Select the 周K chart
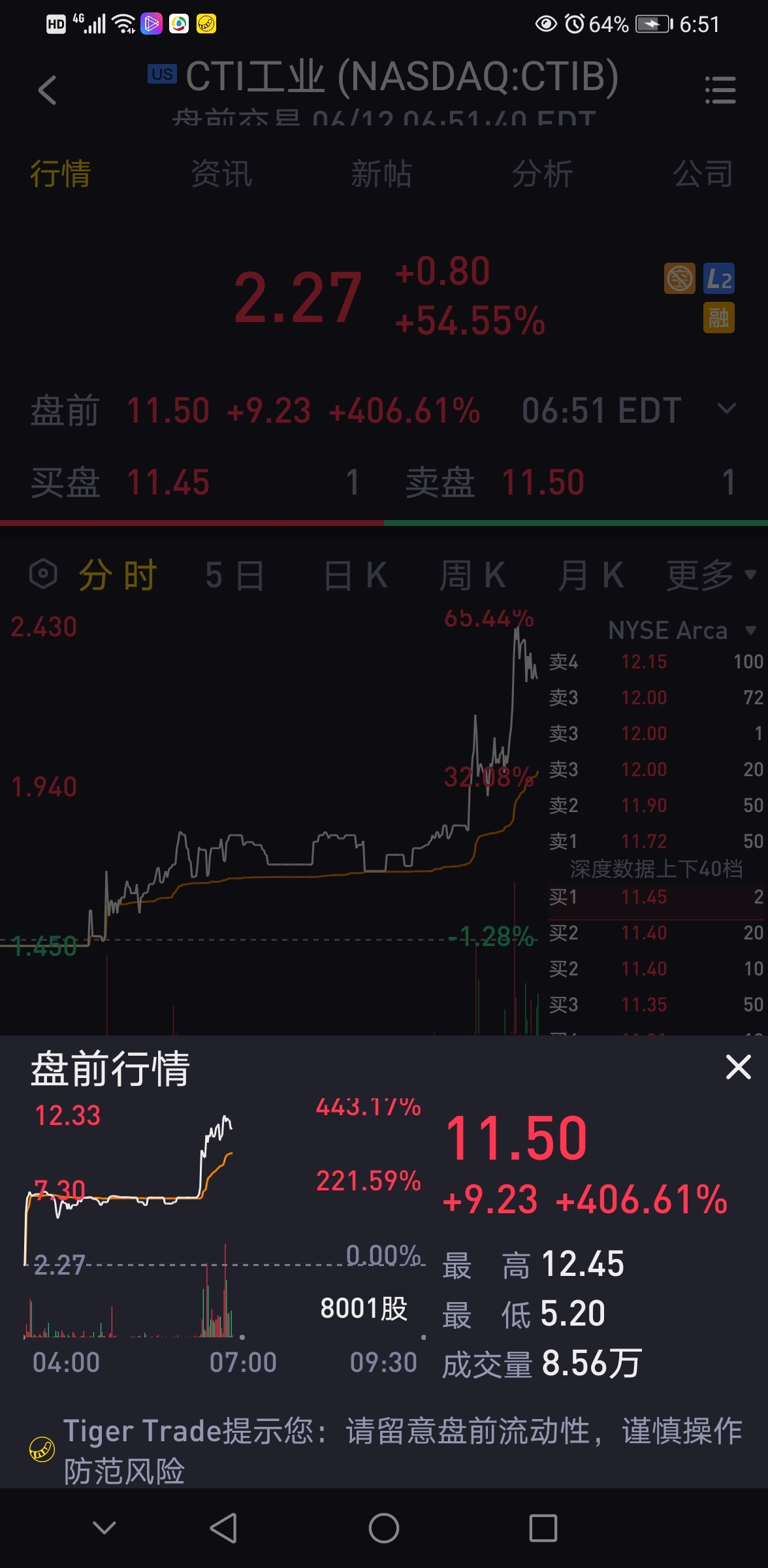 [x=473, y=576]
